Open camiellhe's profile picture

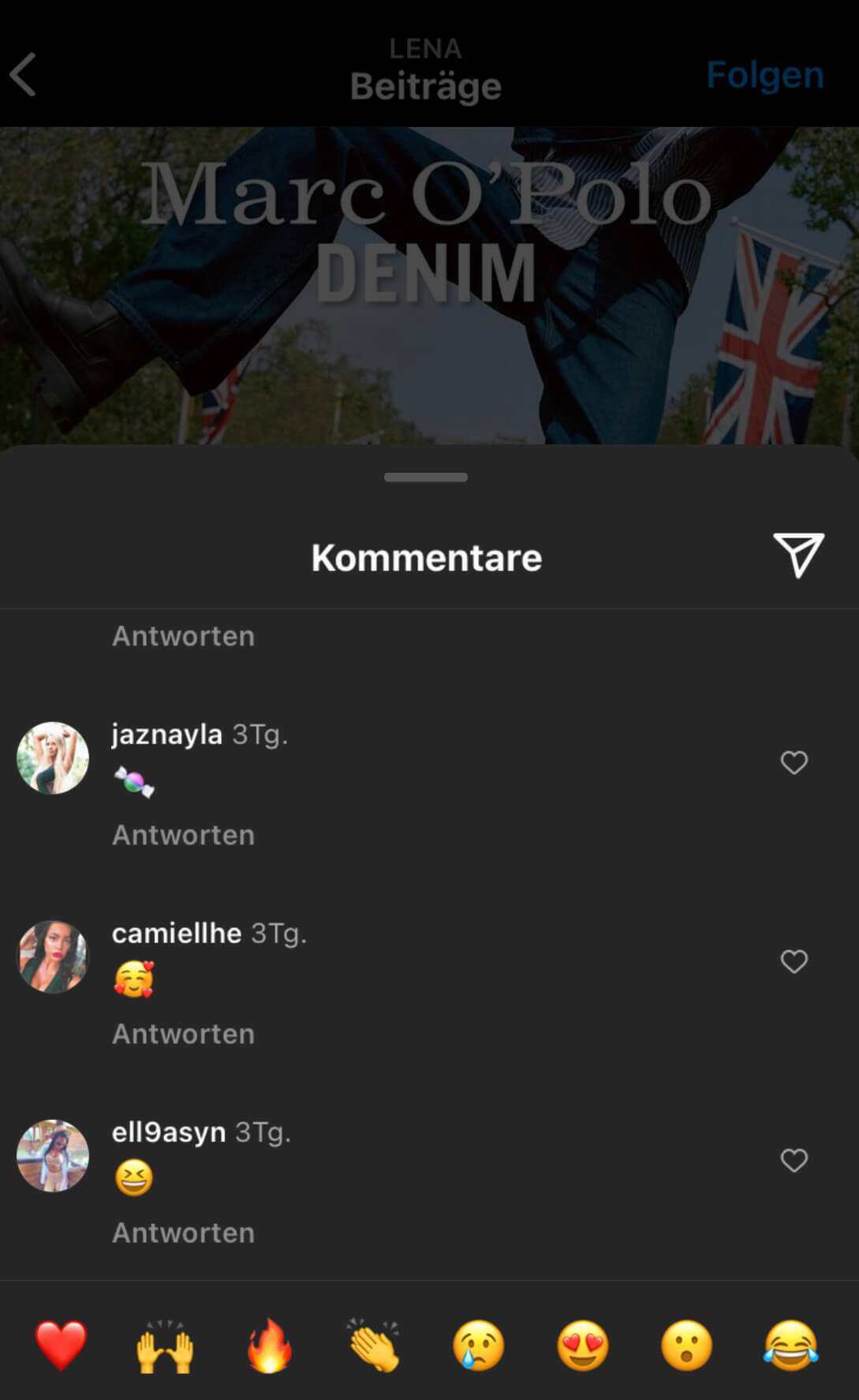(53, 956)
